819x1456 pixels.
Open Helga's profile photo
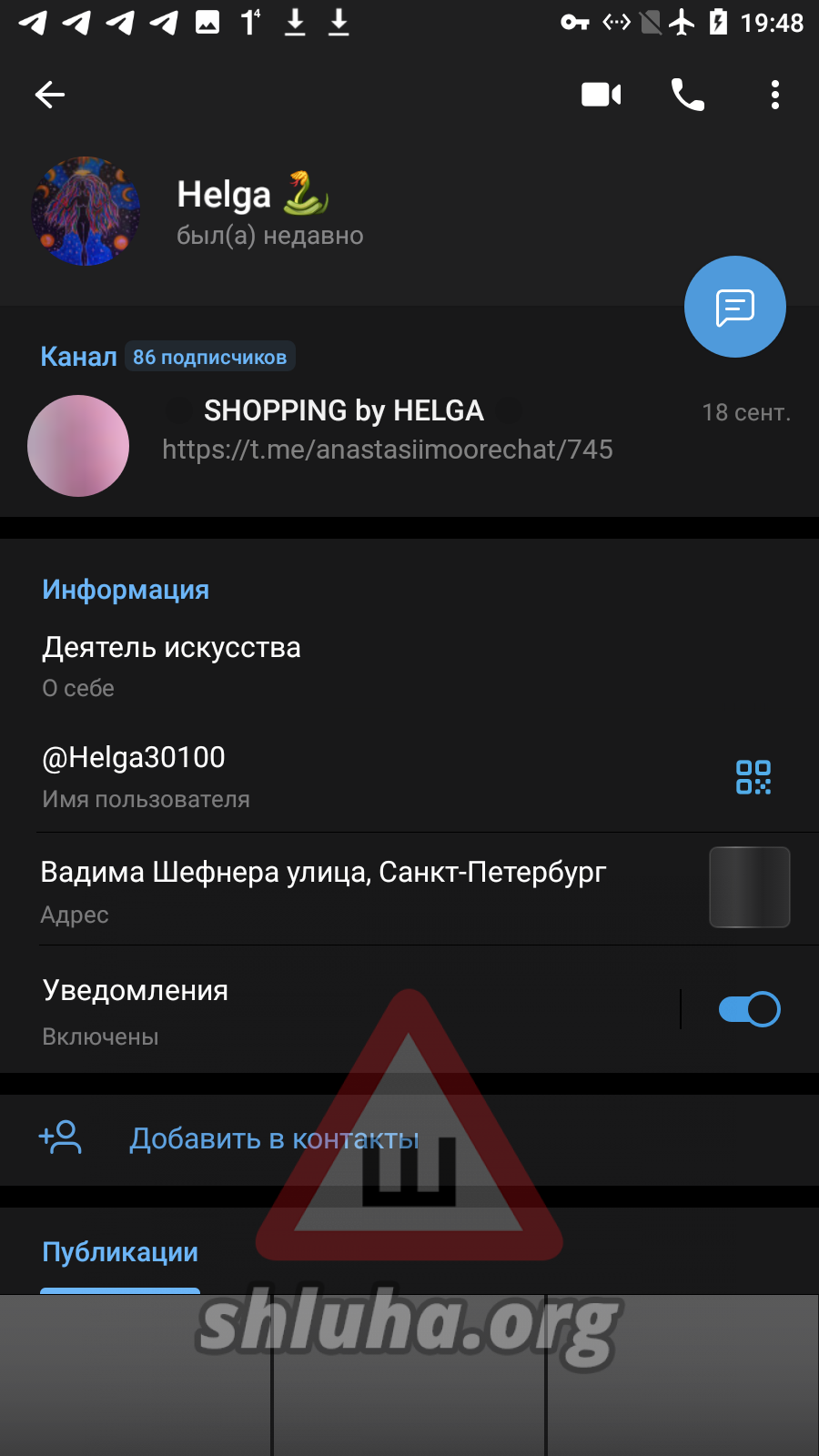pyautogui.click(x=86, y=211)
